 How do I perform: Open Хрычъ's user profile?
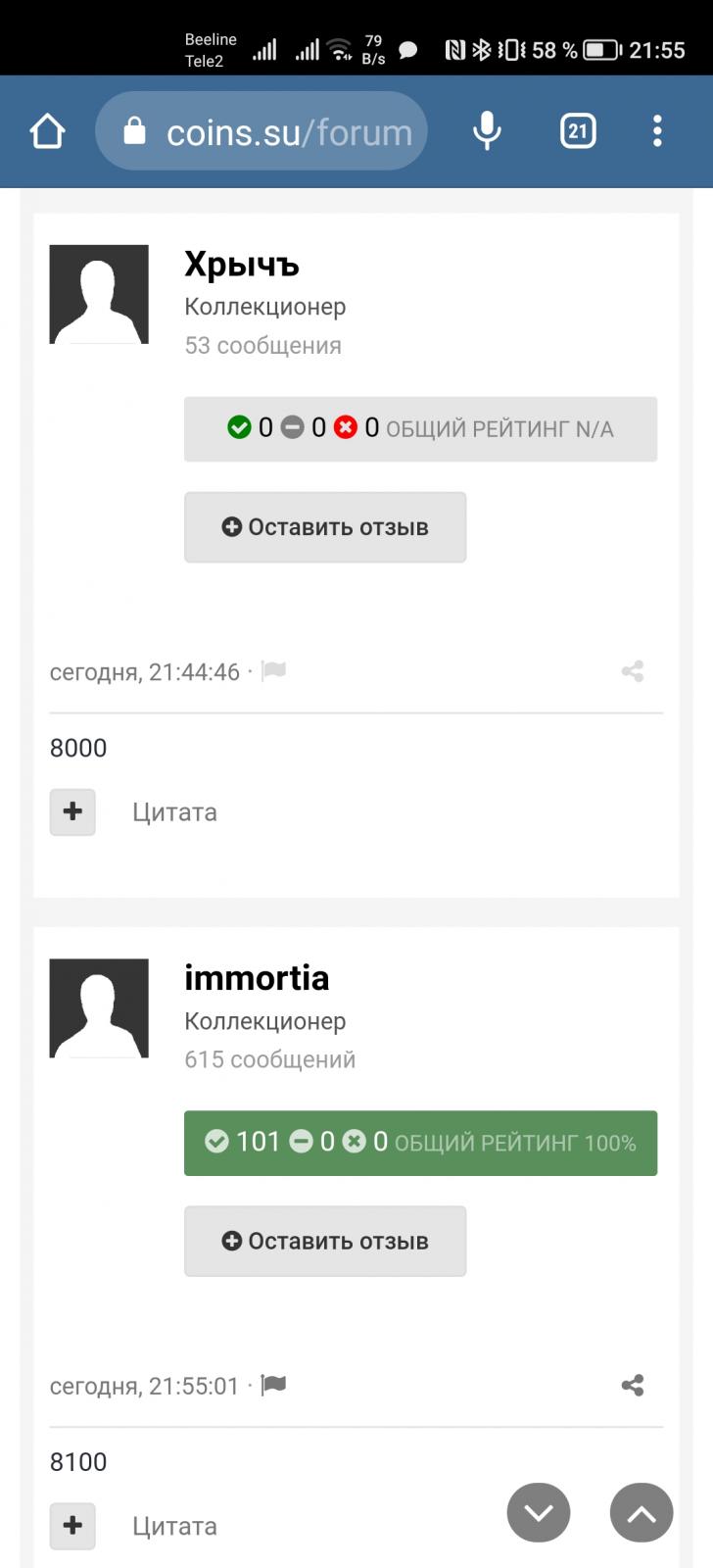point(242,265)
